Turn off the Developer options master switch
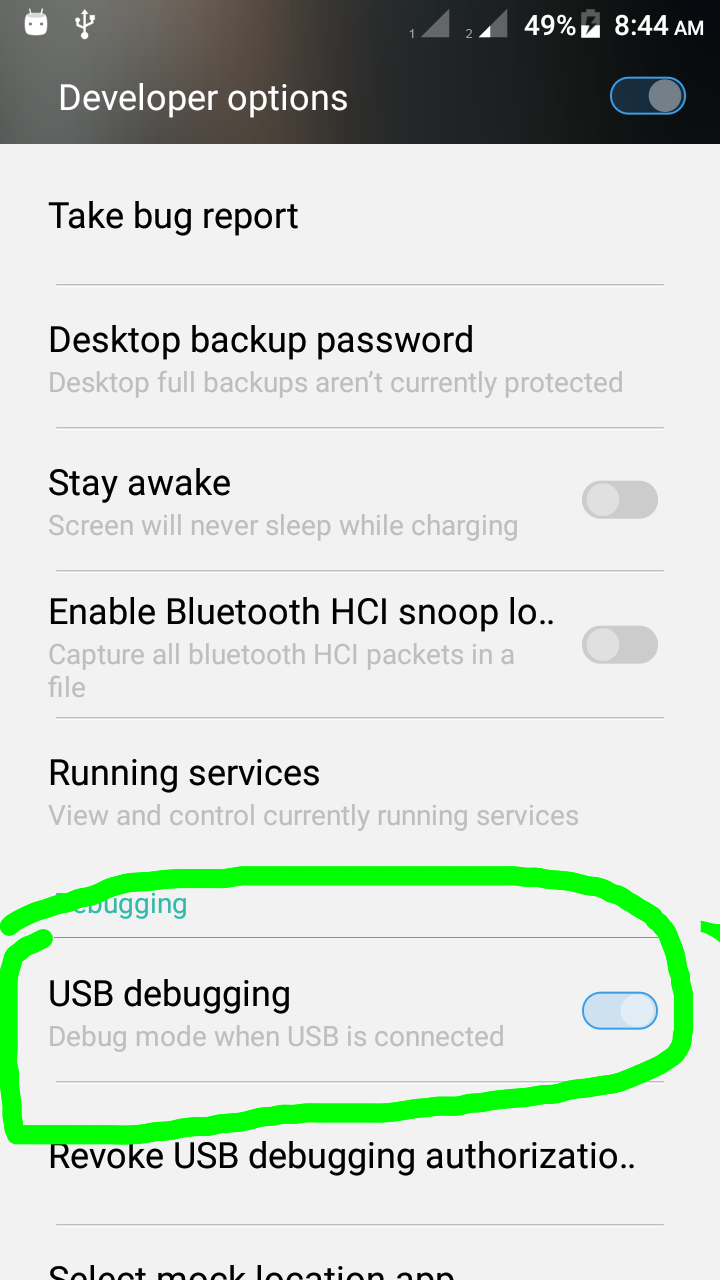Viewport: 720px width, 1280px height. click(647, 97)
